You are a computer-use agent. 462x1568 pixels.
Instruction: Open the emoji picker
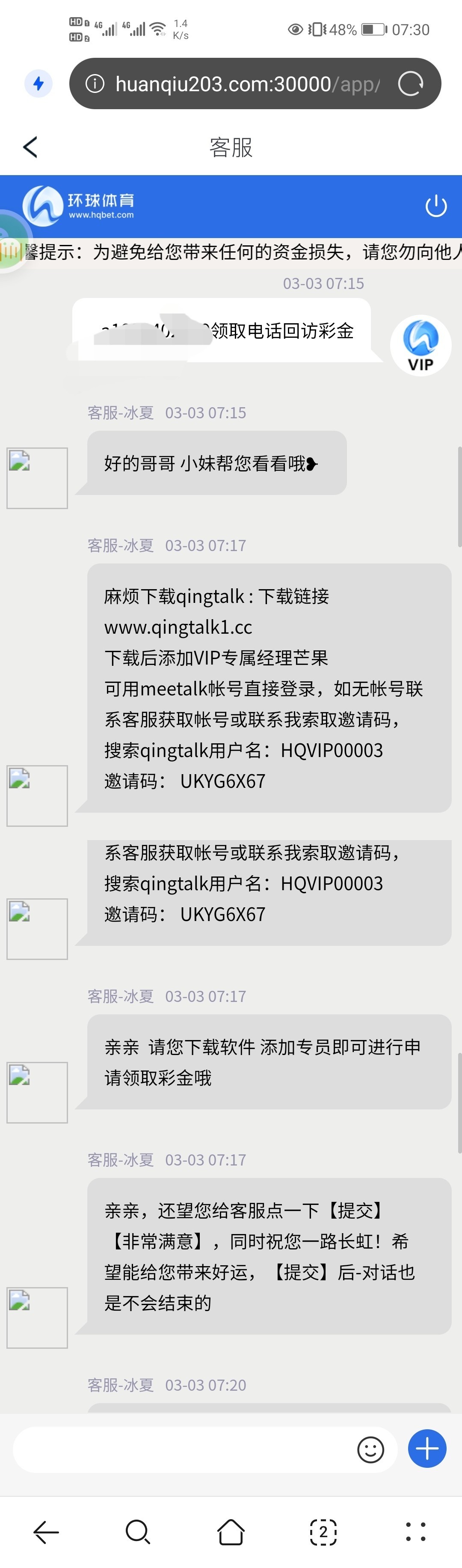click(x=370, y=1449)
